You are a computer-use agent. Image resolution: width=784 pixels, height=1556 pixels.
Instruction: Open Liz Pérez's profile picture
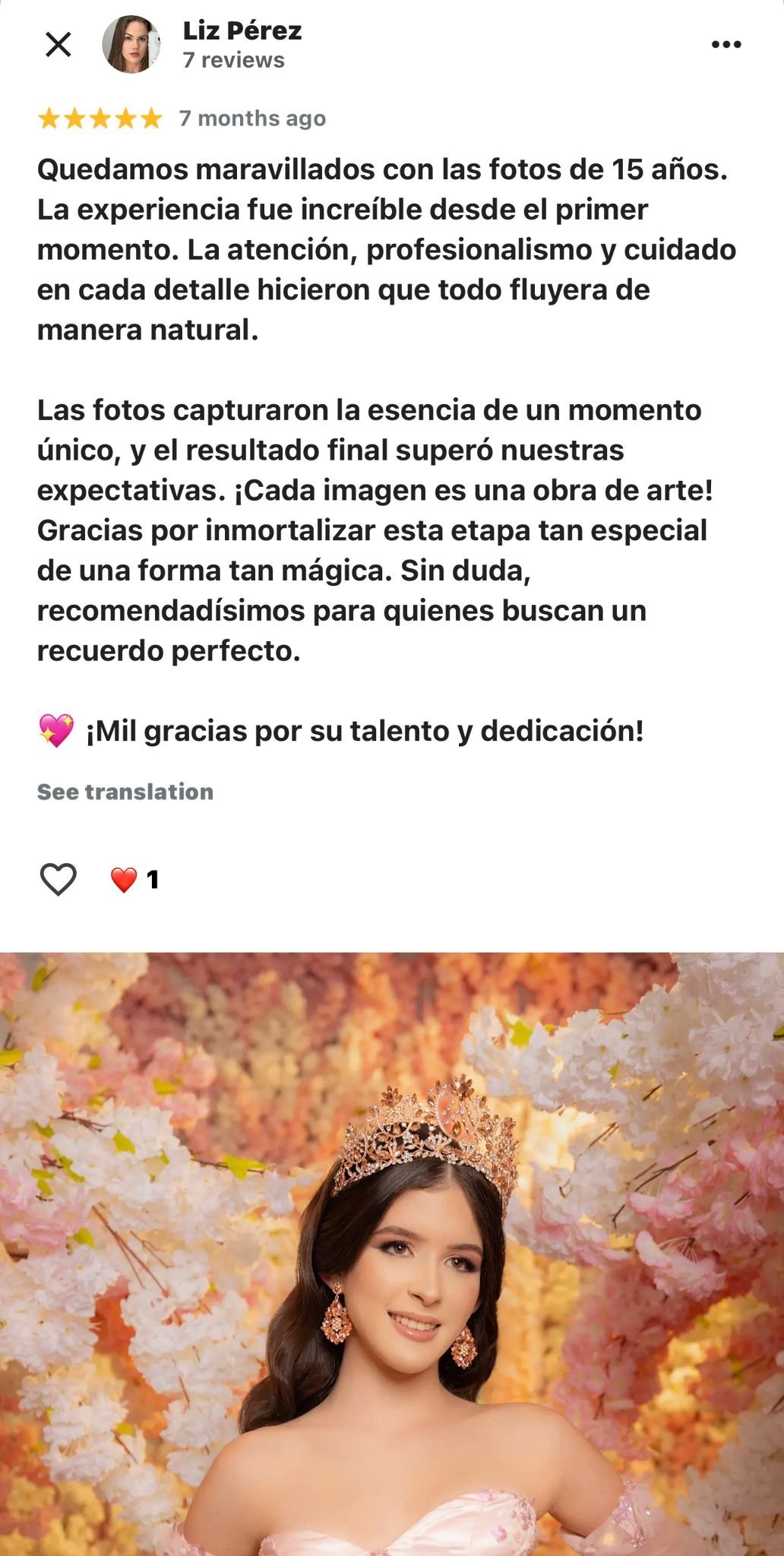click(x=131, y=45)
